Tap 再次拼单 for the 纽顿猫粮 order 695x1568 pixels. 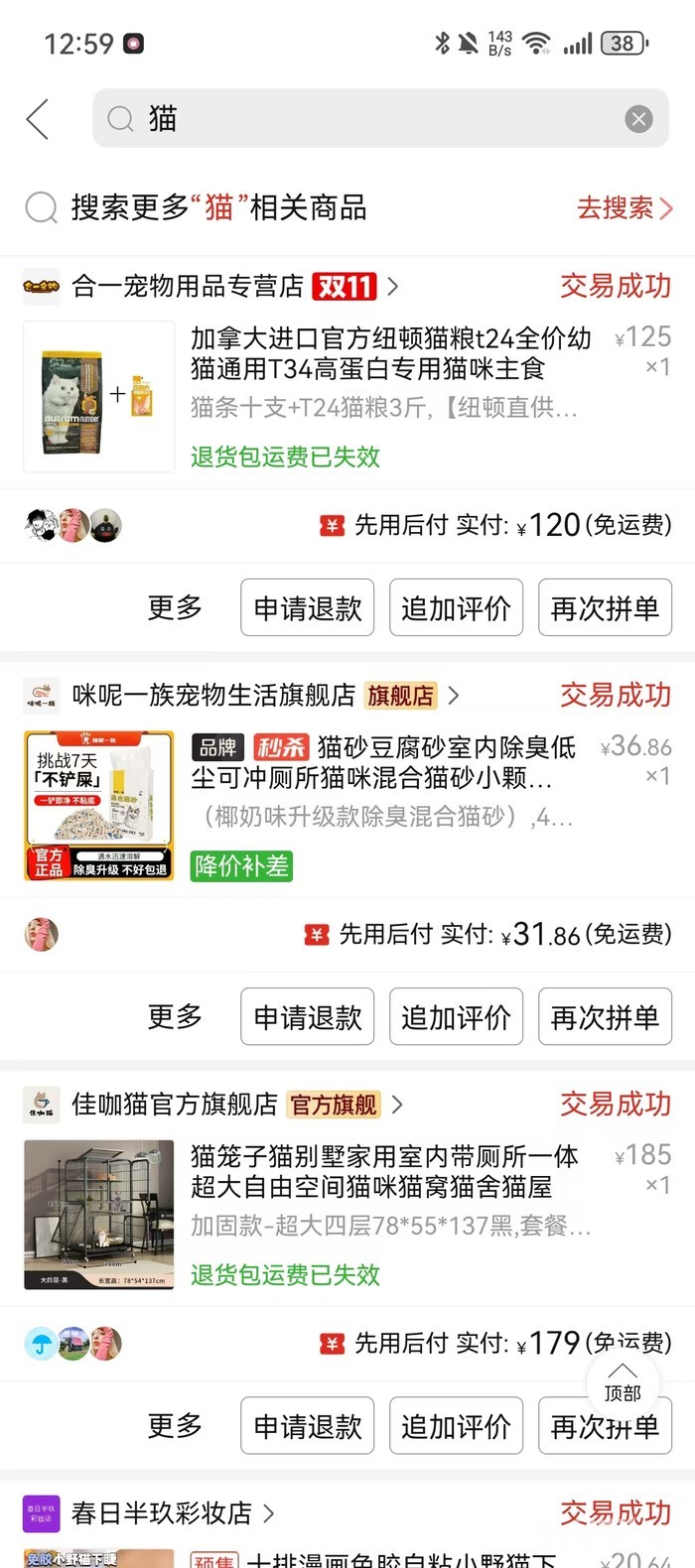[605, 607]
